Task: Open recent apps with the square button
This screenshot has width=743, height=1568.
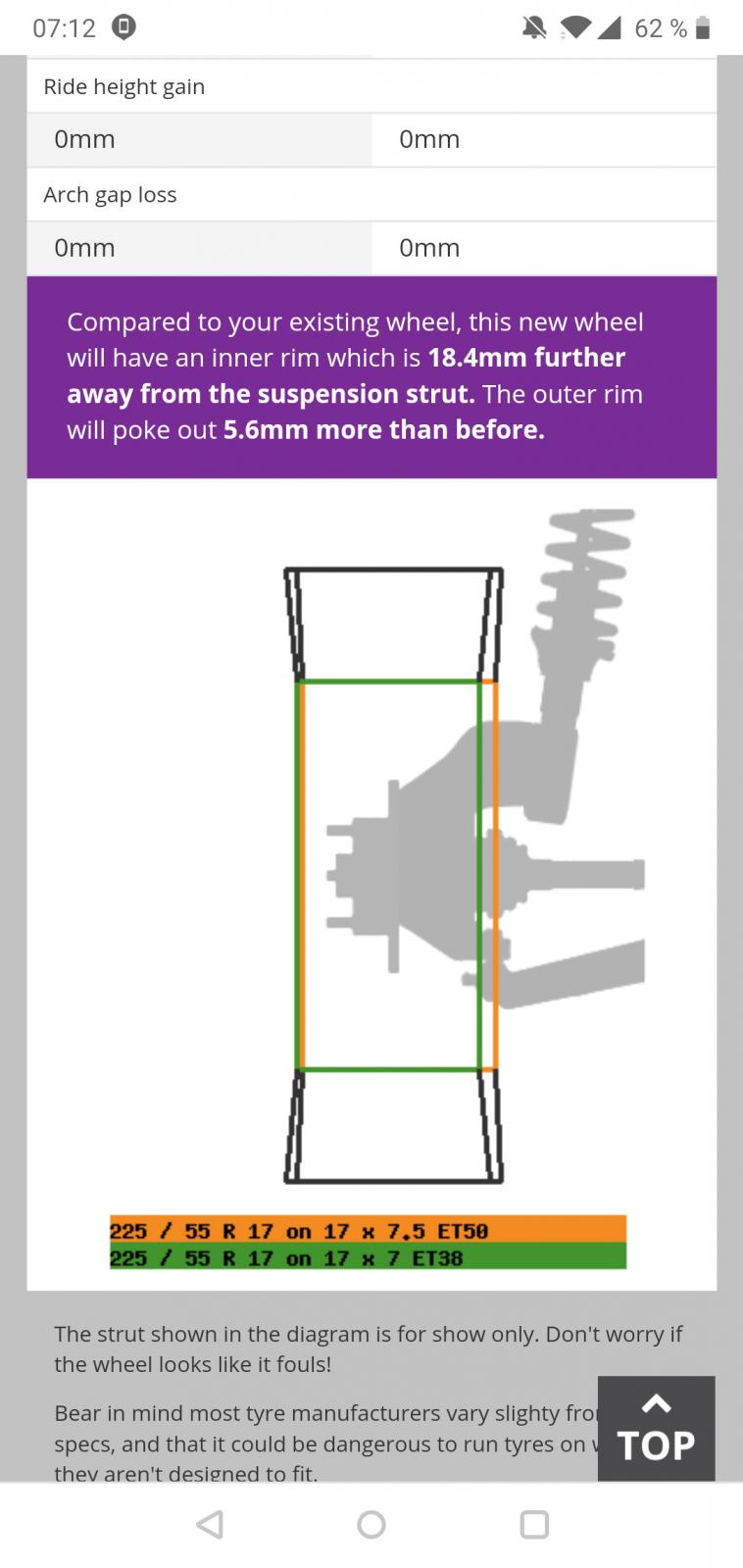Action: pos(534,1524)
